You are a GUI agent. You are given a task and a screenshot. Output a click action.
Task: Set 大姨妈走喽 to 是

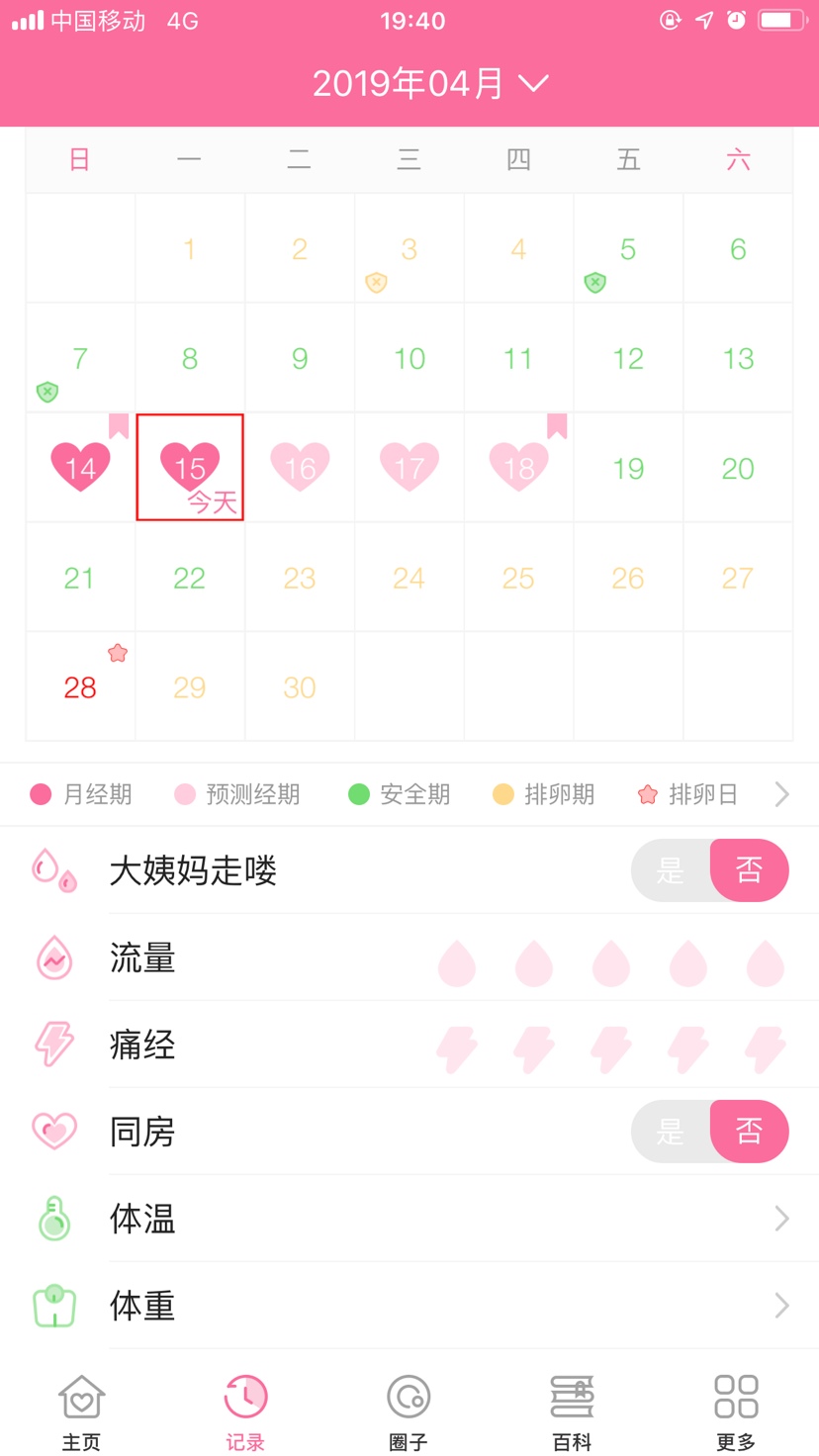click(671, 870)
